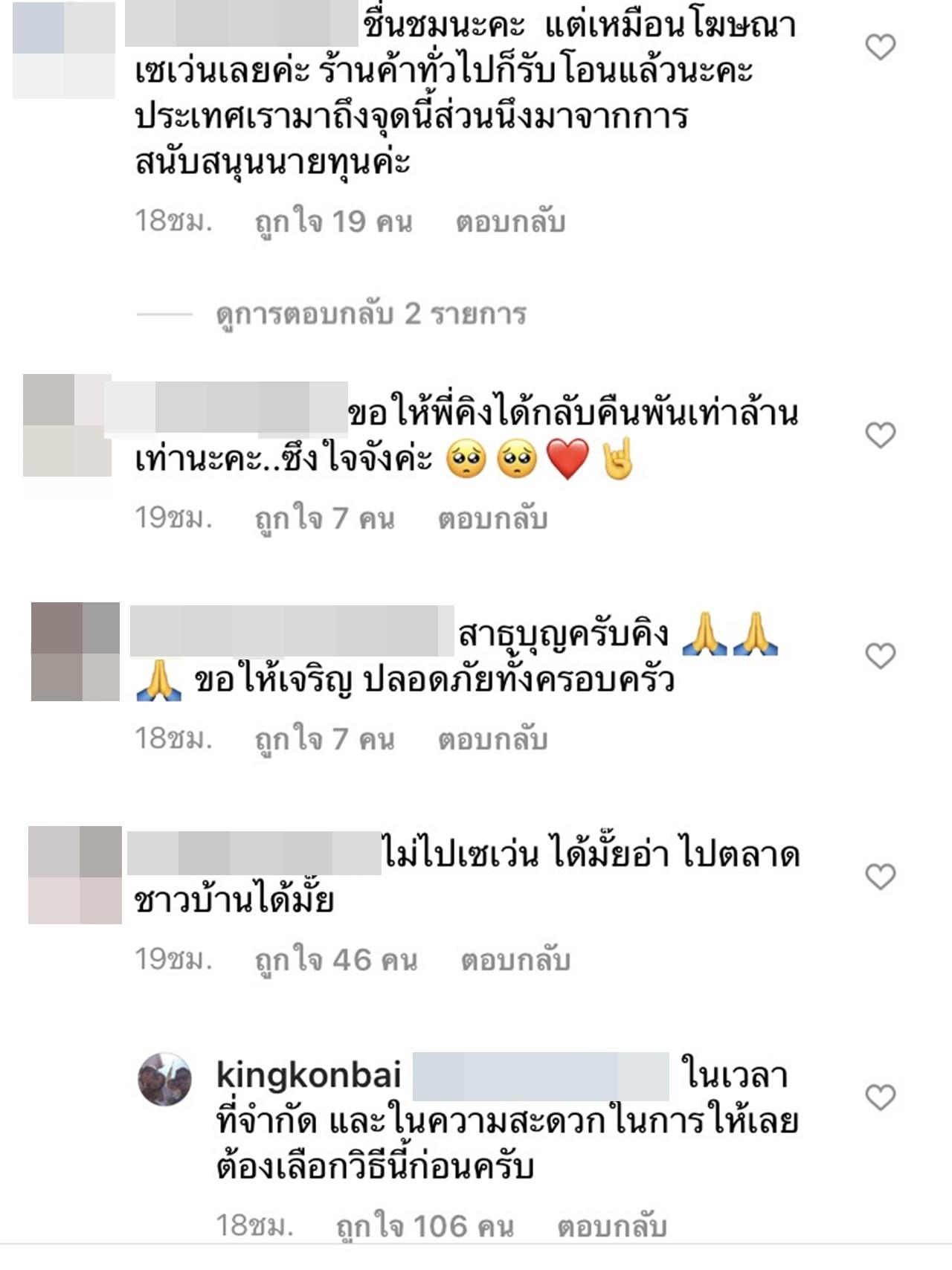Reply to the comment ซึ้งใจจังค่ะ
The width and height of the screenshot is (952, 1270).
pyautogui.click(x=492, y=519)
